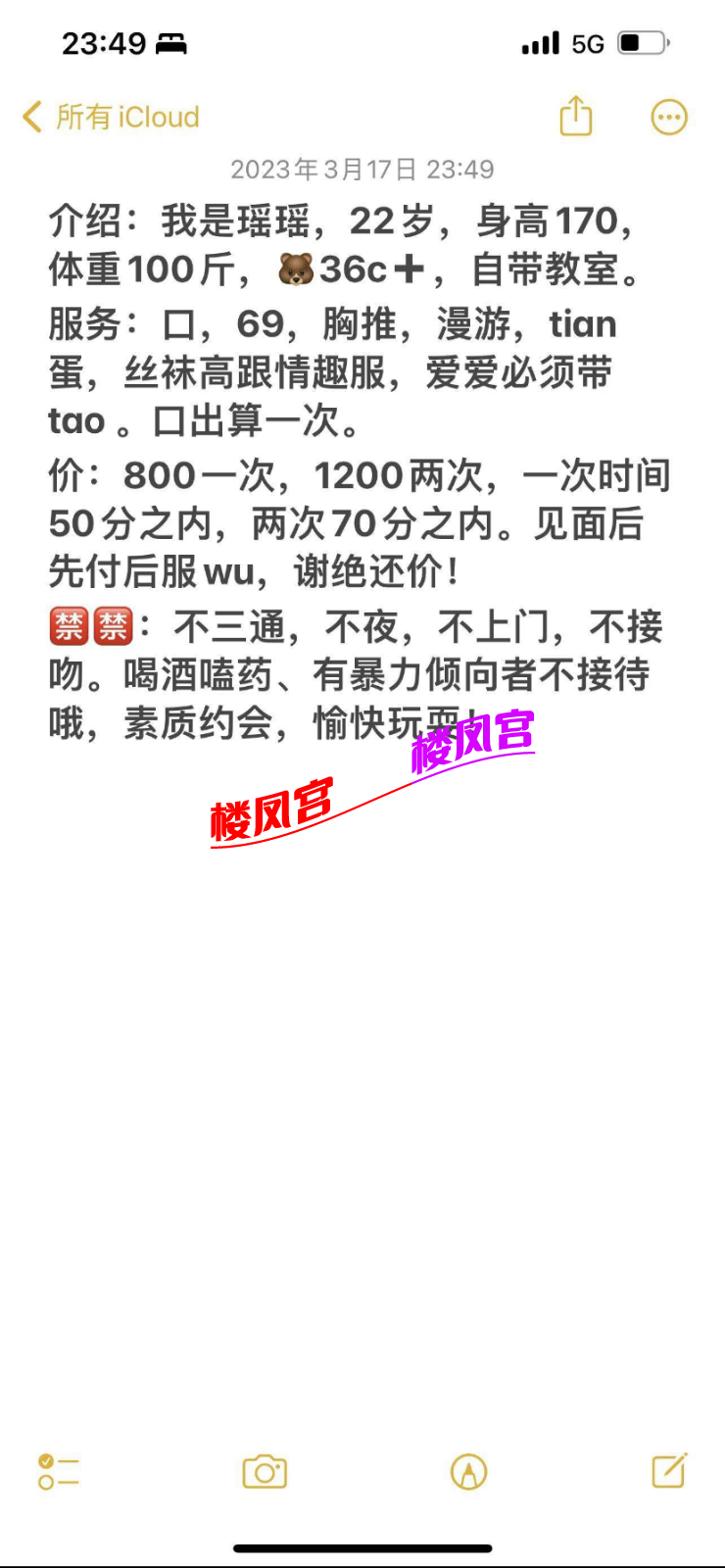Tap the back chevron arrow
This screenshot has height=1568, width=725.
[x=31, y=117]
